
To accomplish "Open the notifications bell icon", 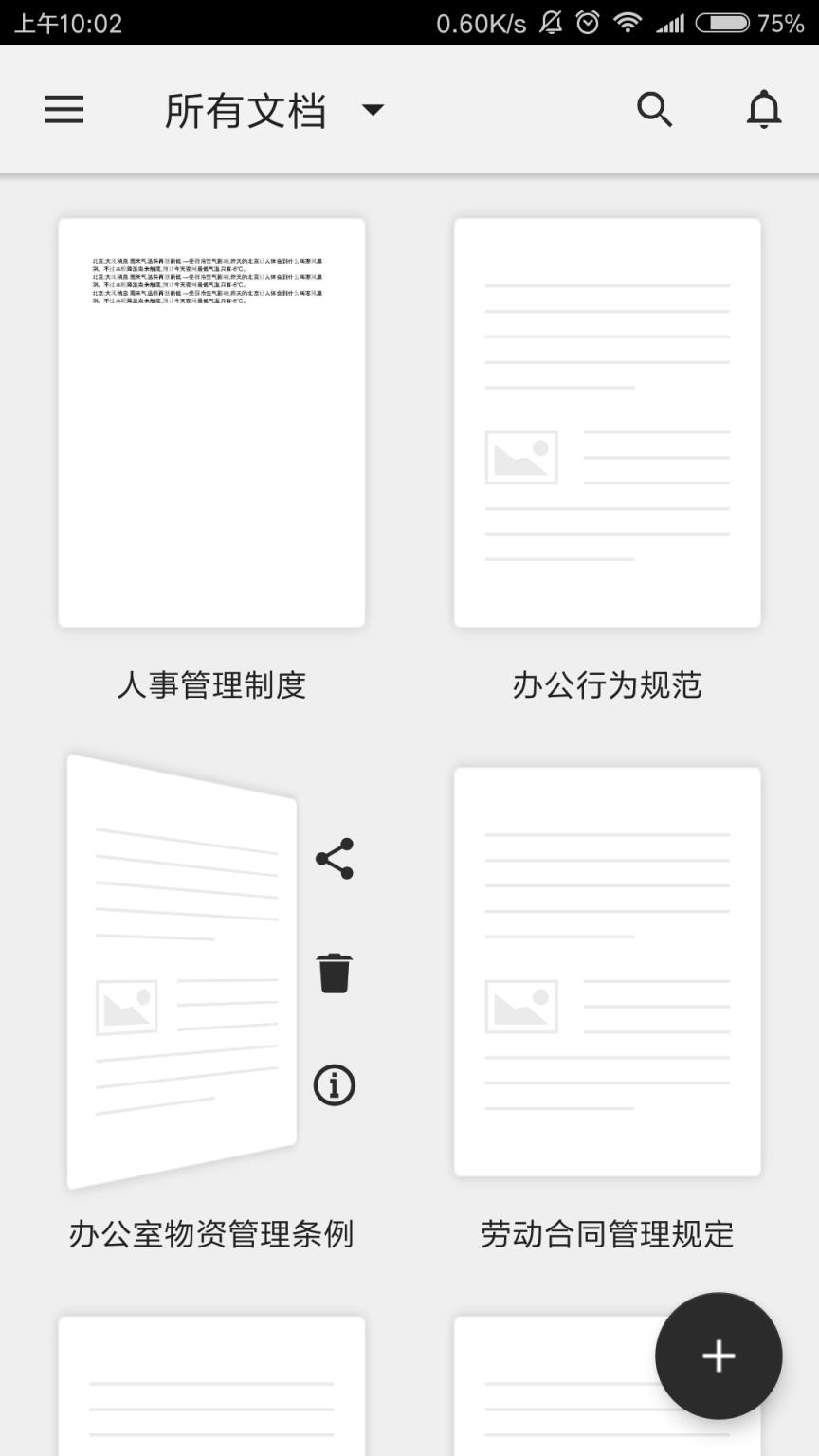I will tap(764, 109).
